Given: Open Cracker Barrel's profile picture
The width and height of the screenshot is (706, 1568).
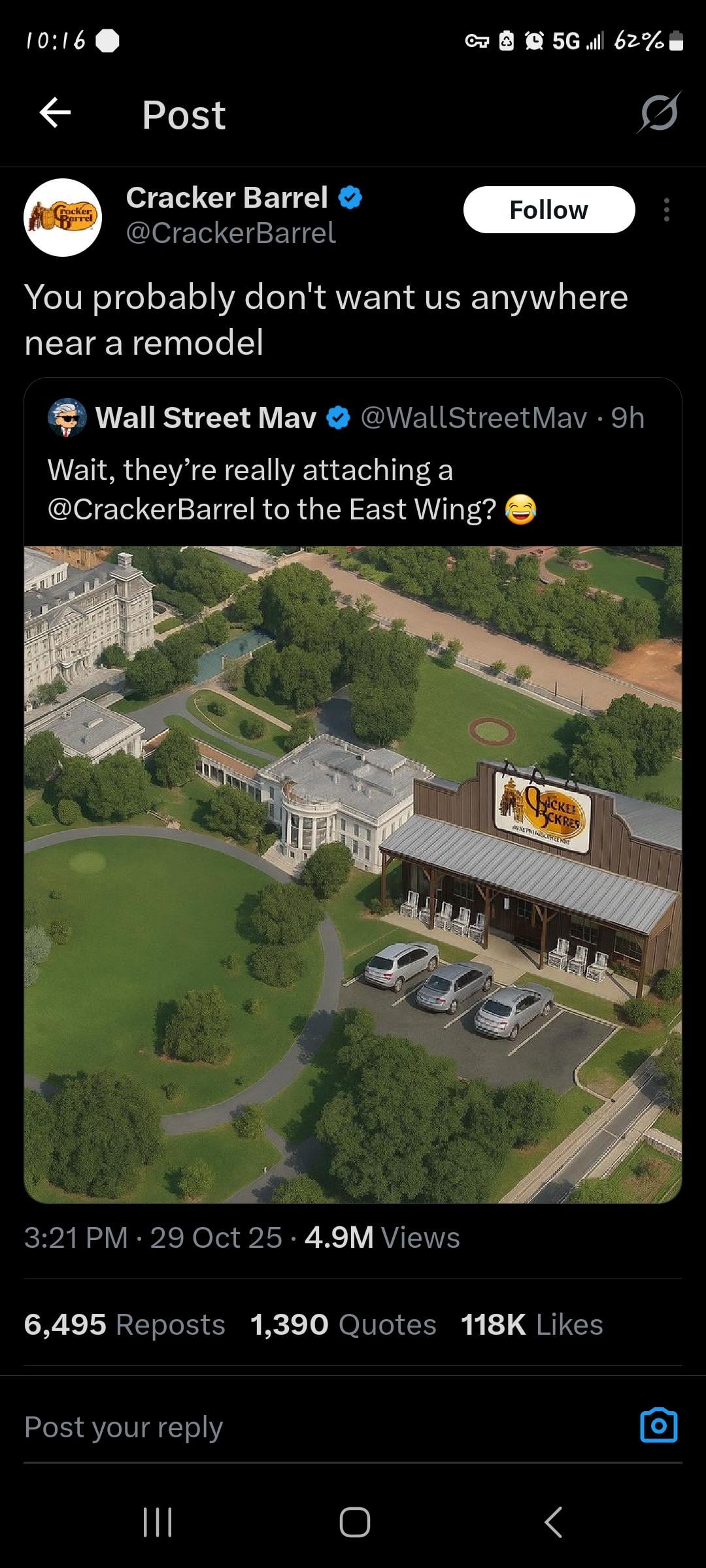Looking at the screenshot, I should pyautogui.click(x=63, y=217).
